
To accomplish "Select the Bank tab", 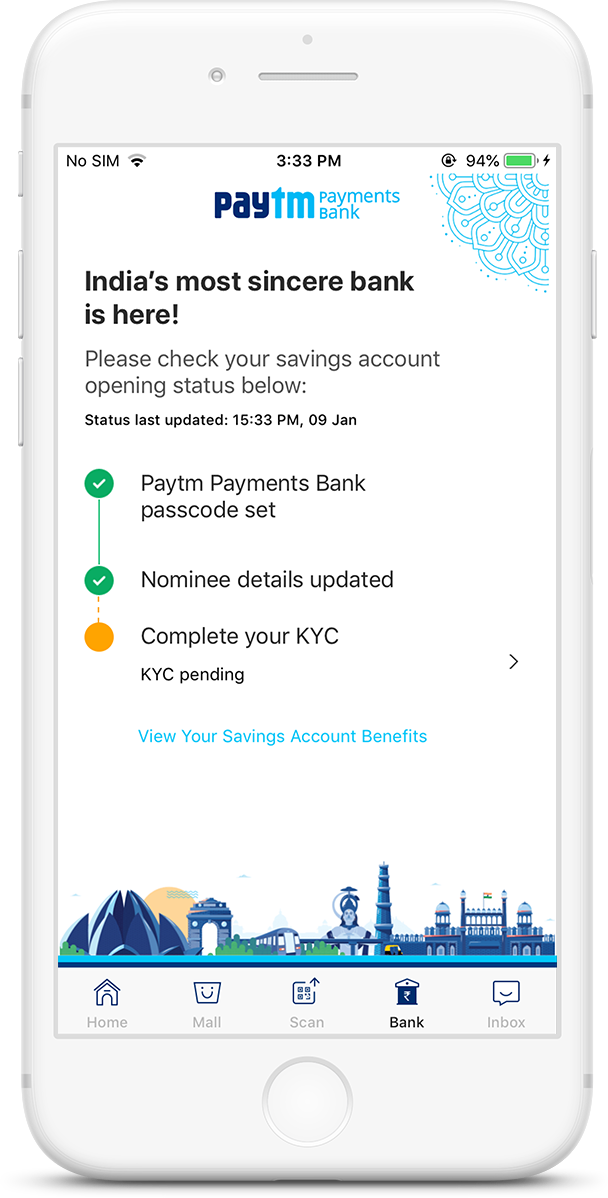I will pos(407,1003).
